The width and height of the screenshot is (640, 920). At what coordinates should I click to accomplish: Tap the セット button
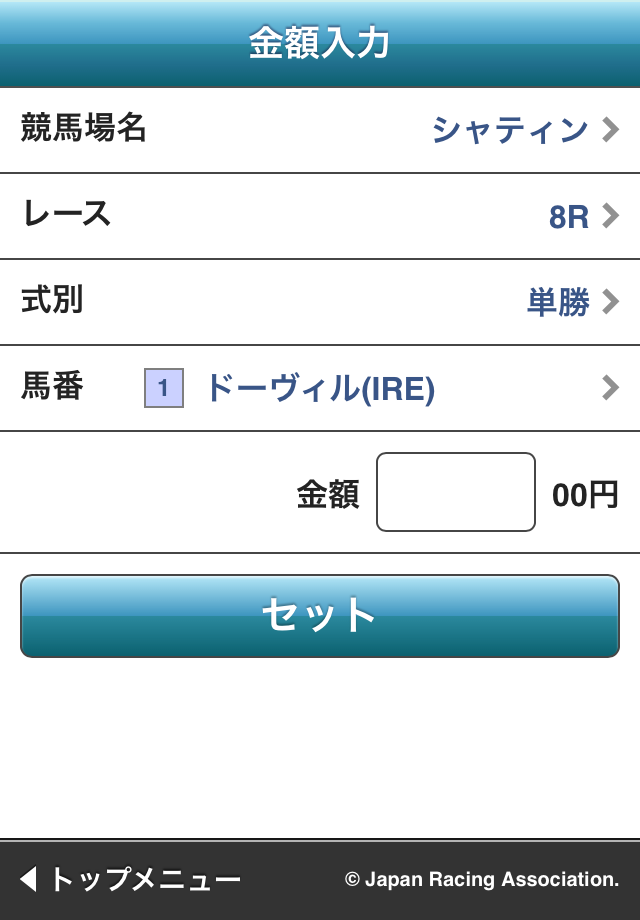[320, 616]
